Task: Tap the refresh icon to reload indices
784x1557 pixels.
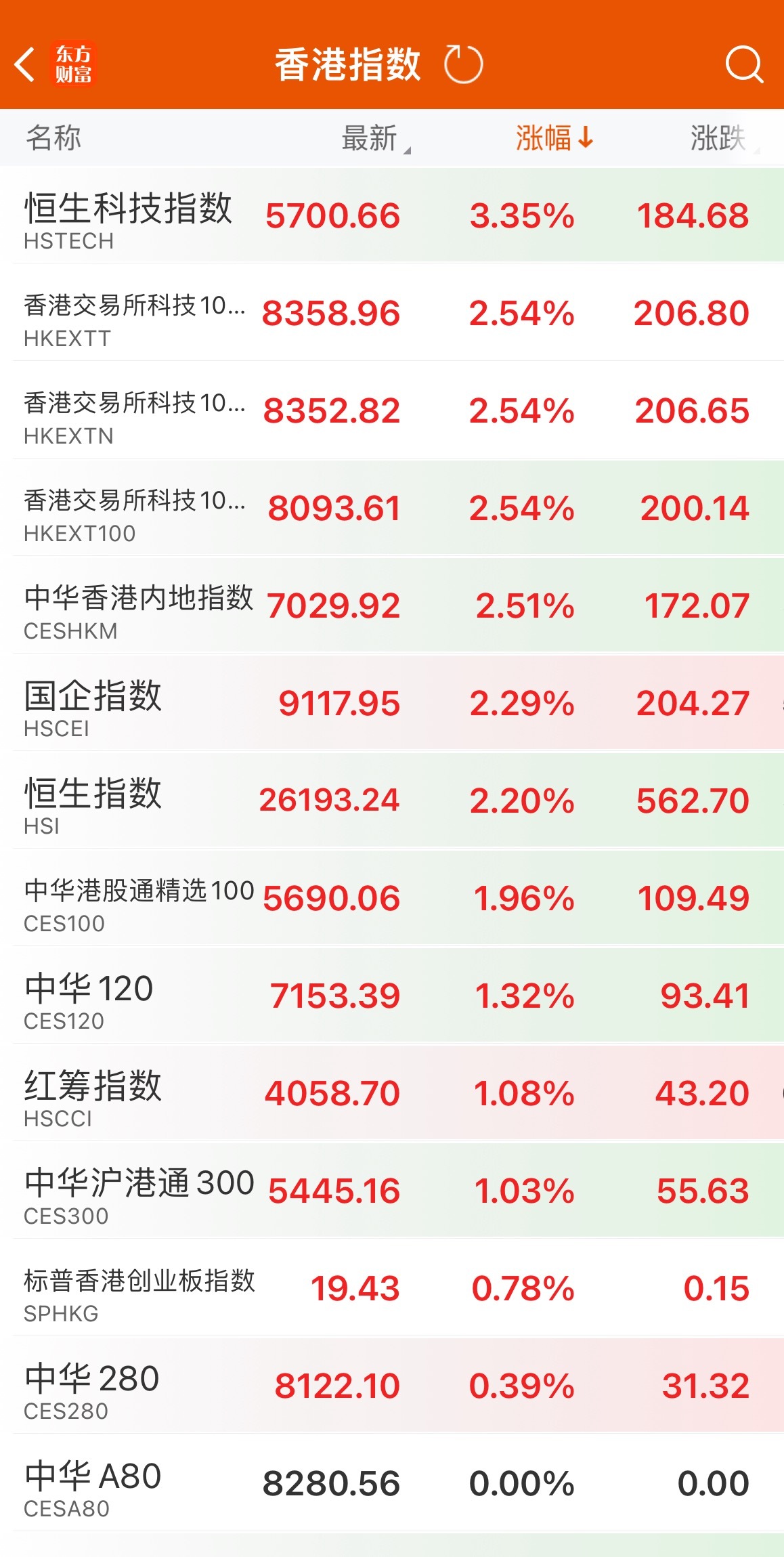Action: tap(464, 64)
